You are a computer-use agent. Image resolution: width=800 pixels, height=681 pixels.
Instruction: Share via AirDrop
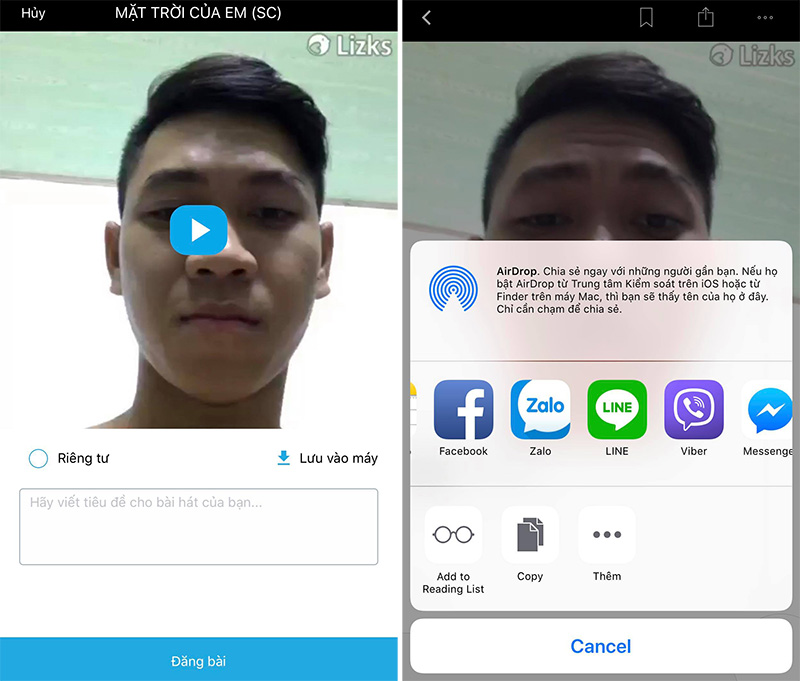point(453,289)
